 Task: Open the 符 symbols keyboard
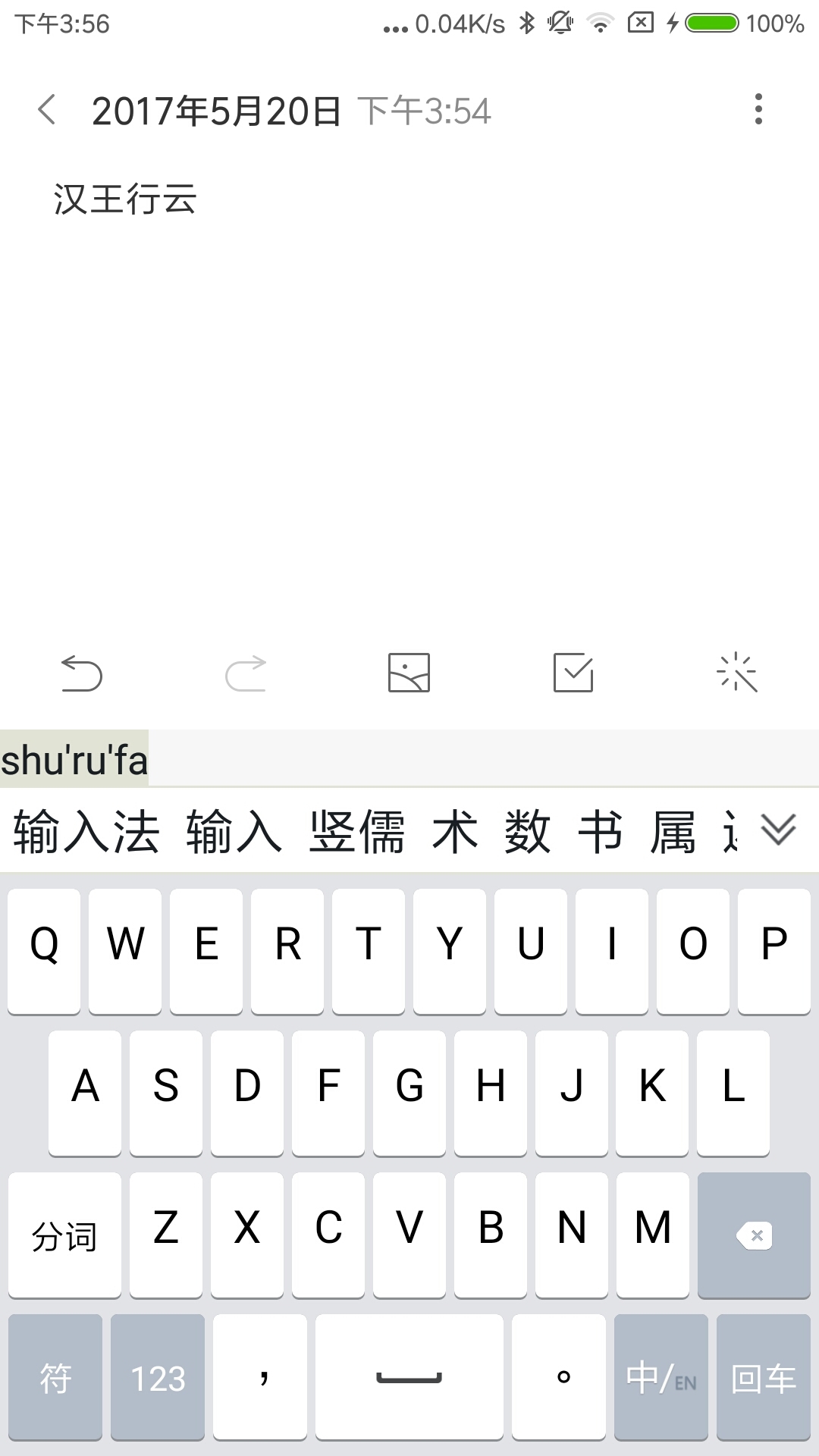[55, 1378]
